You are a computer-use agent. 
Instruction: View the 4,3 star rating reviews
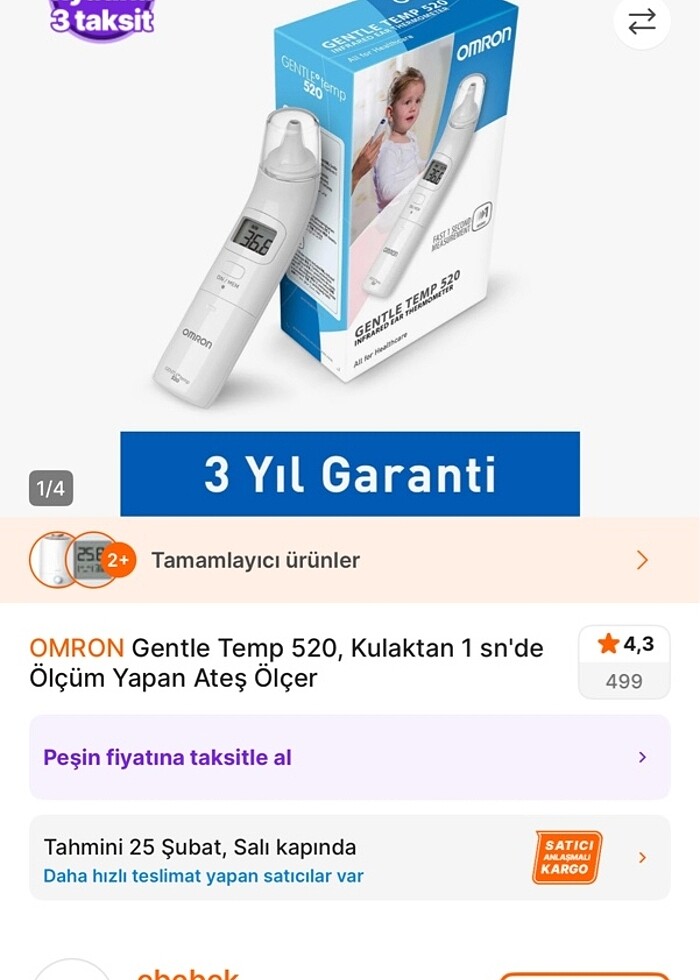(x=624, y=662)
